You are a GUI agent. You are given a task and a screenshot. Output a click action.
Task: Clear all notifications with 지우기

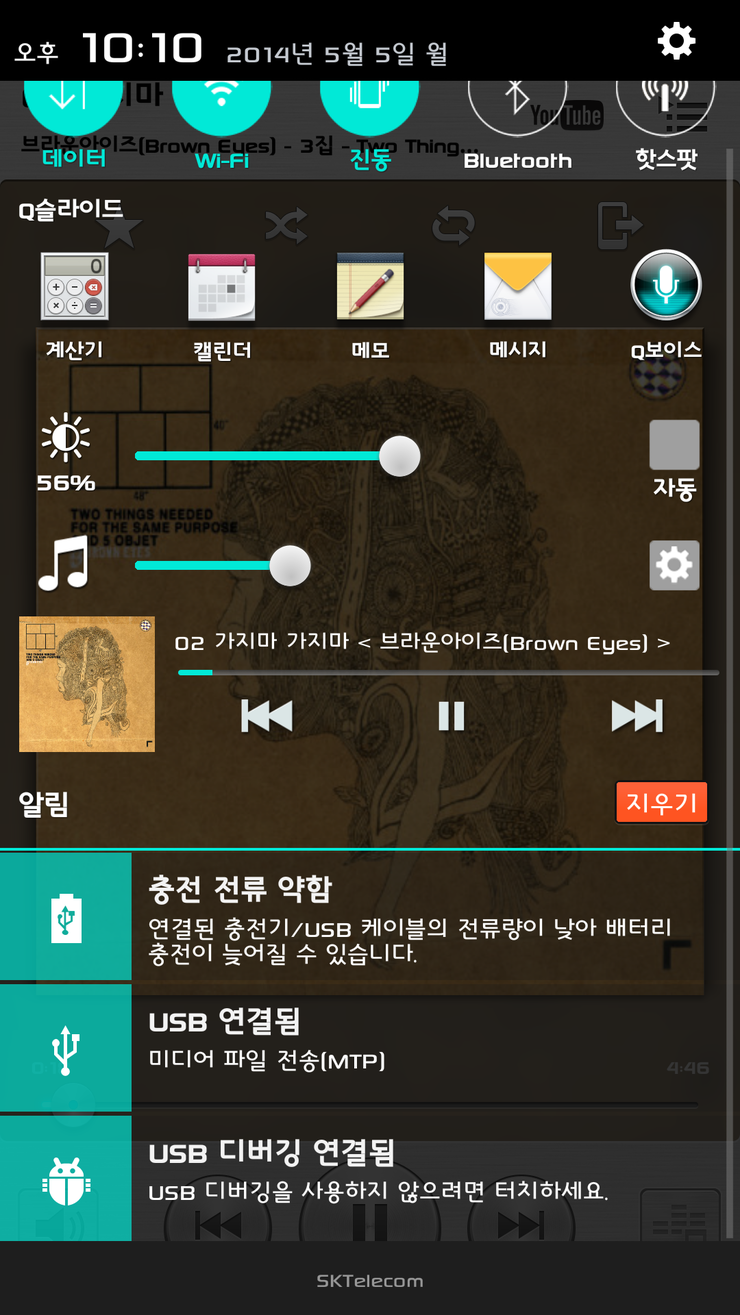pos(661,803)
